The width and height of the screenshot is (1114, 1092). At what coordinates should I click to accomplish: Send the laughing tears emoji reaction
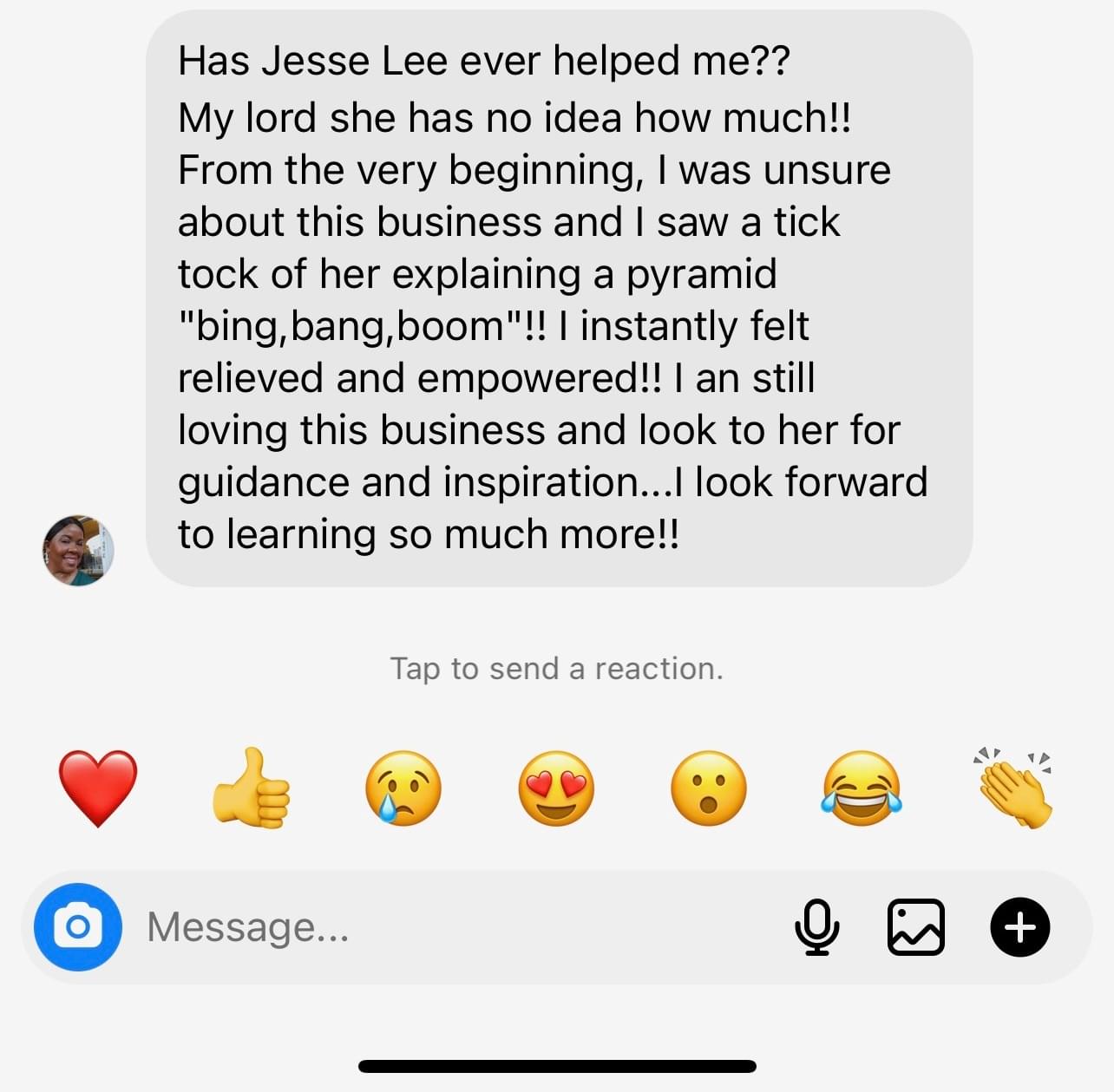click(862, 788)
